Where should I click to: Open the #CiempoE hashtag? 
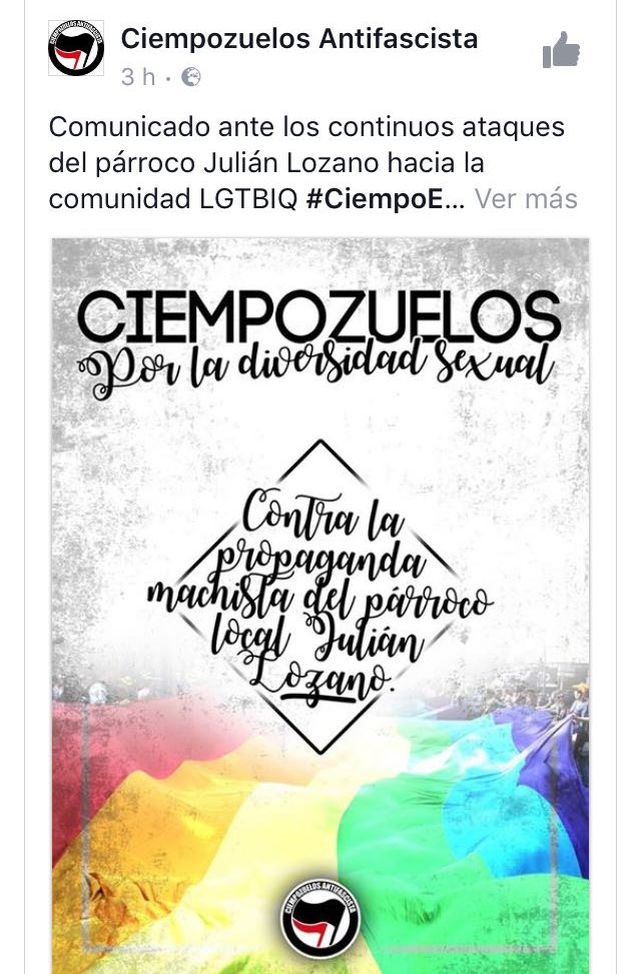tap(385, 199)
